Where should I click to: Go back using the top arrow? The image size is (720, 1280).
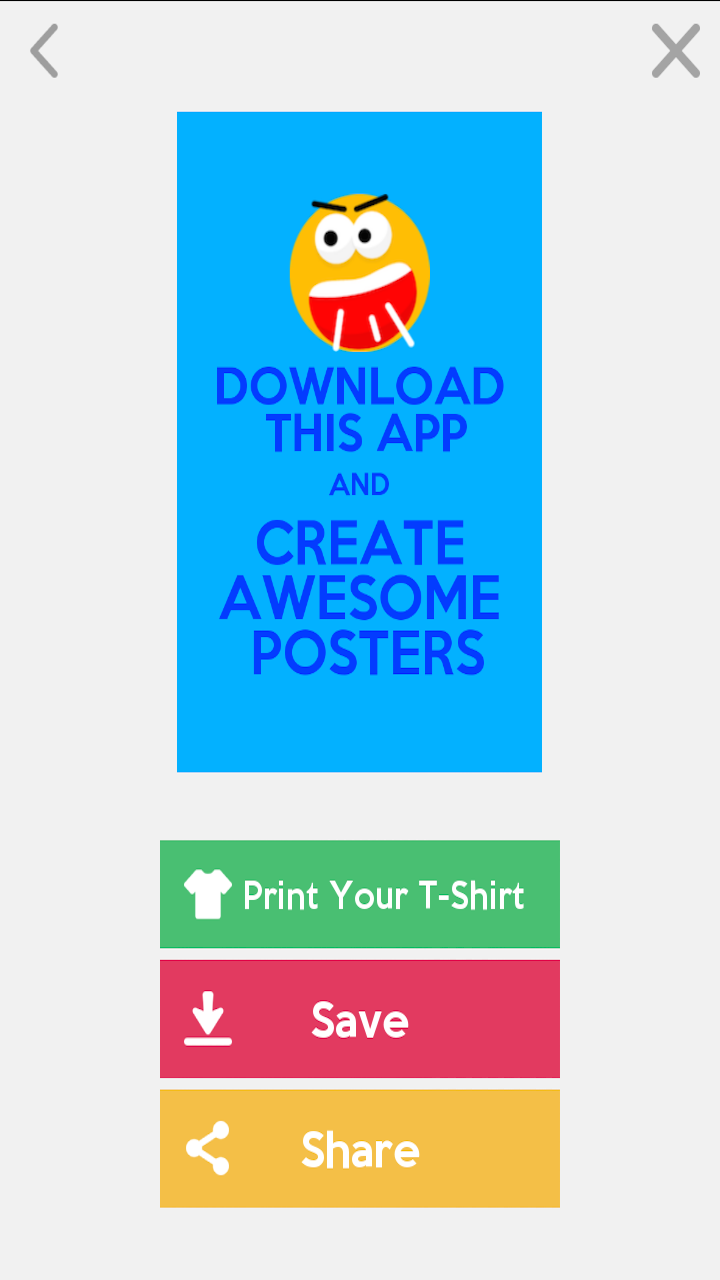click(x=44, y=51)
